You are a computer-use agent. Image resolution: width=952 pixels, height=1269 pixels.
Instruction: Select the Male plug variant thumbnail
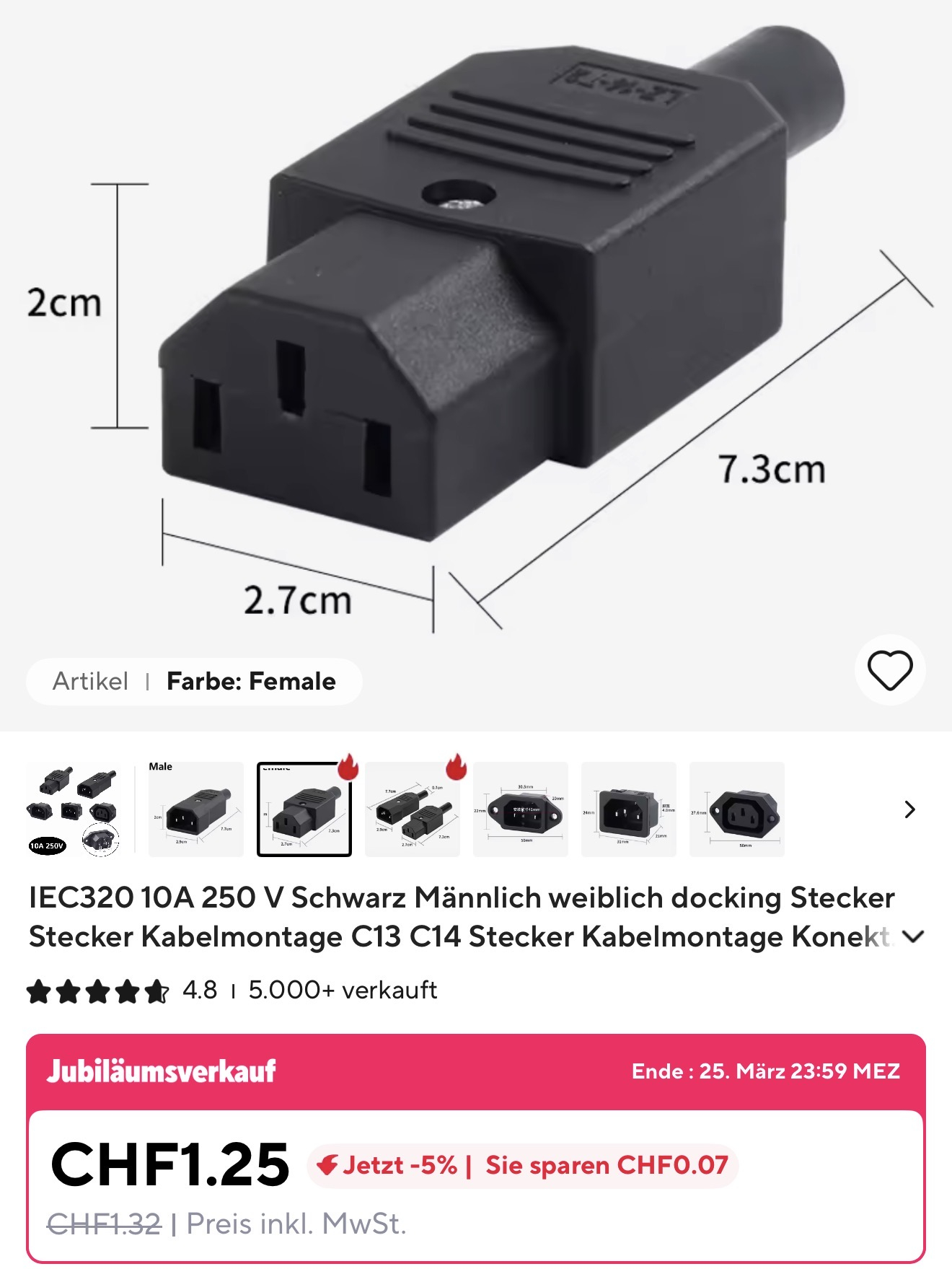tap(195, 809)
